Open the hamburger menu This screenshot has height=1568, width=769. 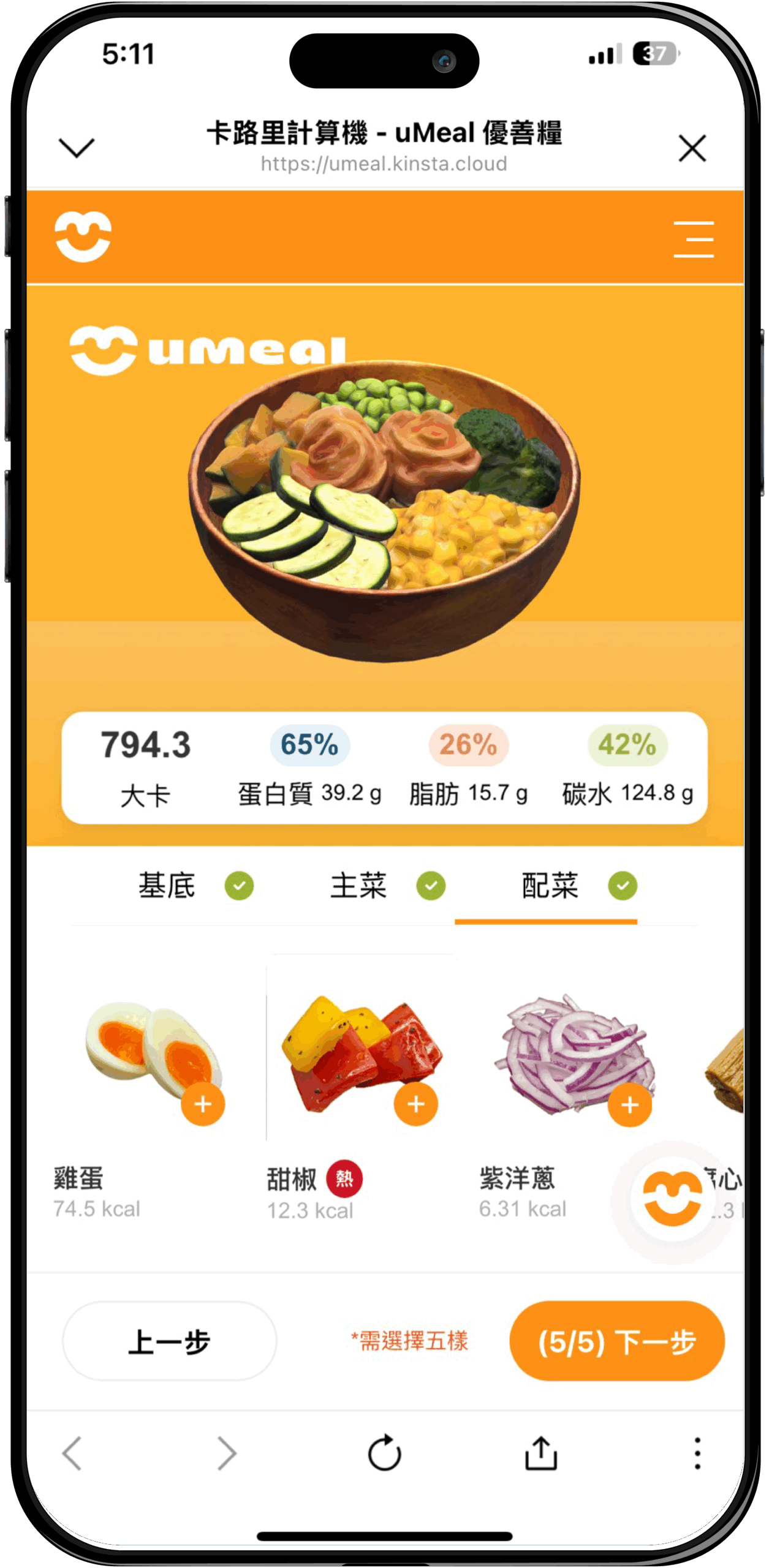[693, 239]
